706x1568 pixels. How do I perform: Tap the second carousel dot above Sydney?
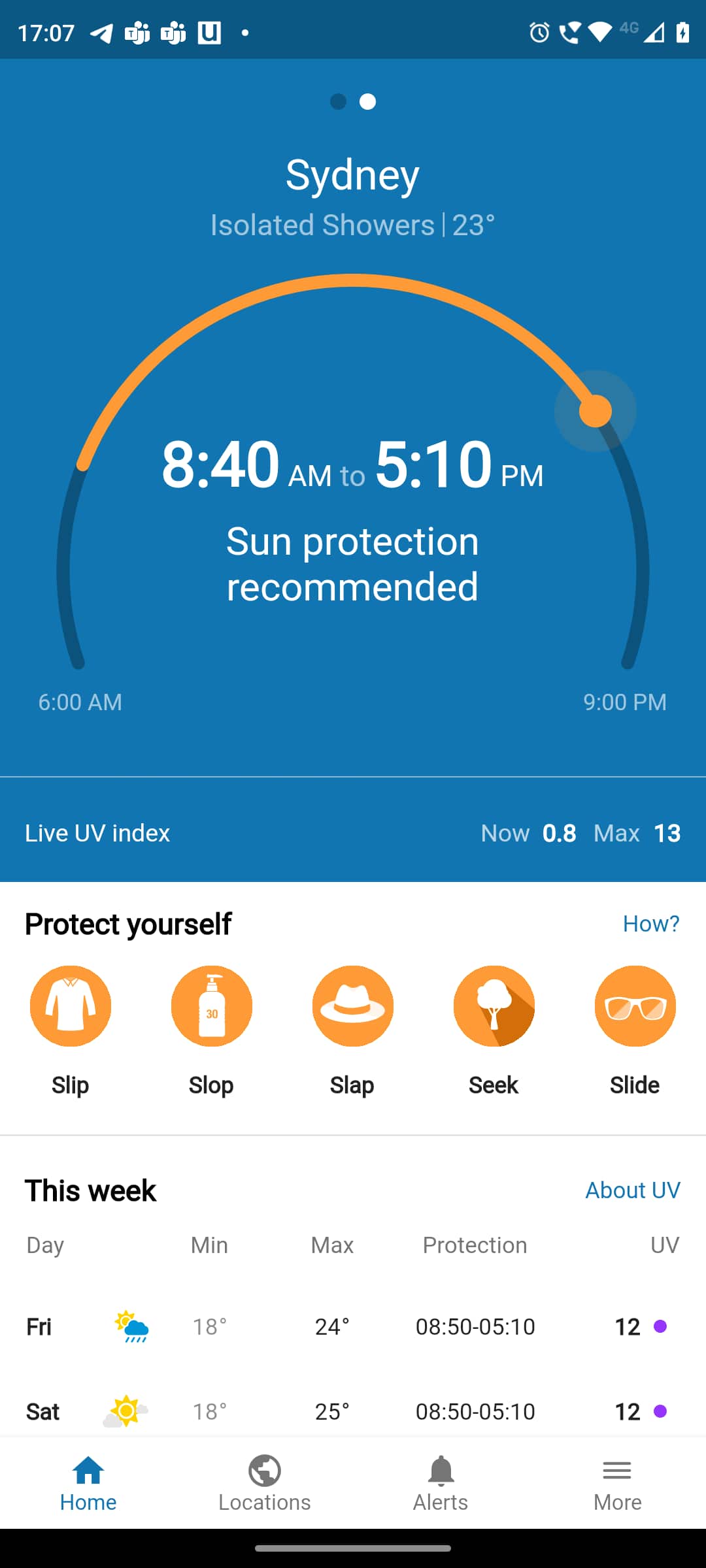pyautogui.click(x=367, y=102)
